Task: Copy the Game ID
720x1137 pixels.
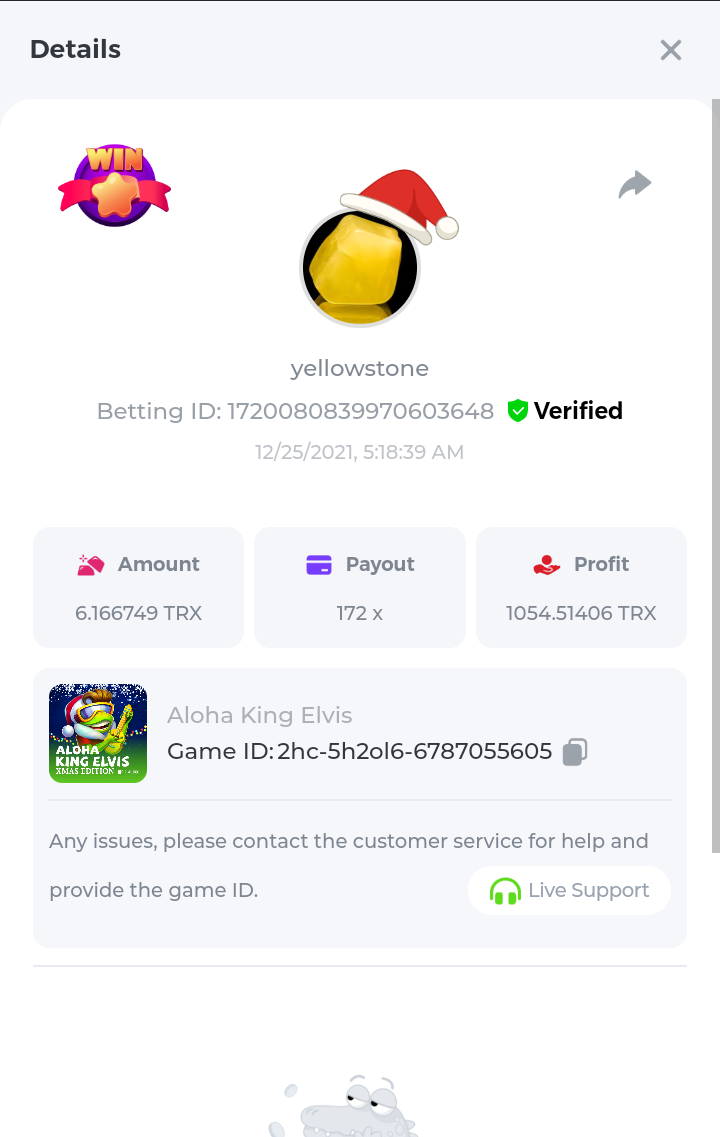Action: 574,752
